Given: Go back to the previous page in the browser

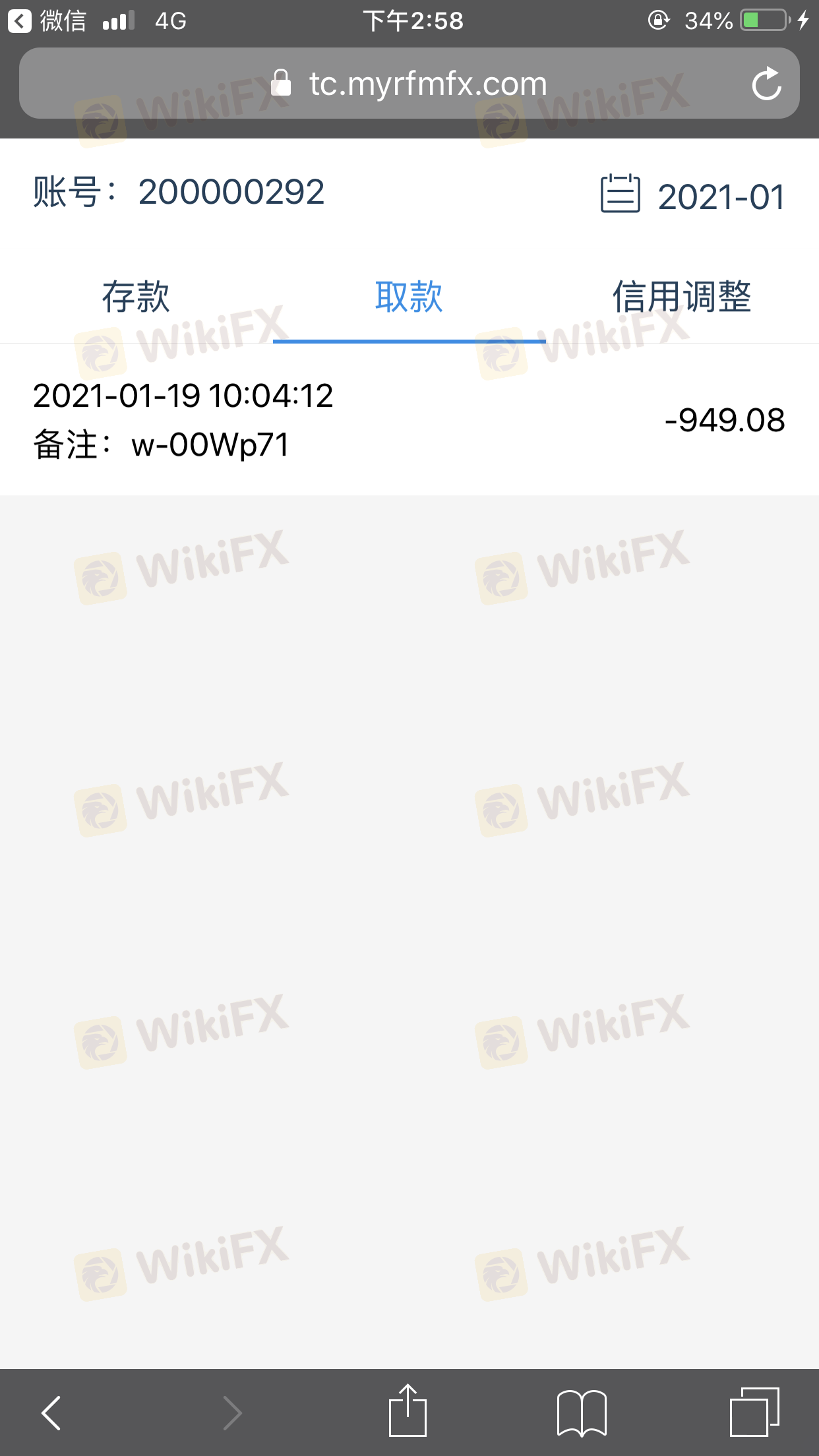Looking at the screenshot, I should click(51, 1412).
